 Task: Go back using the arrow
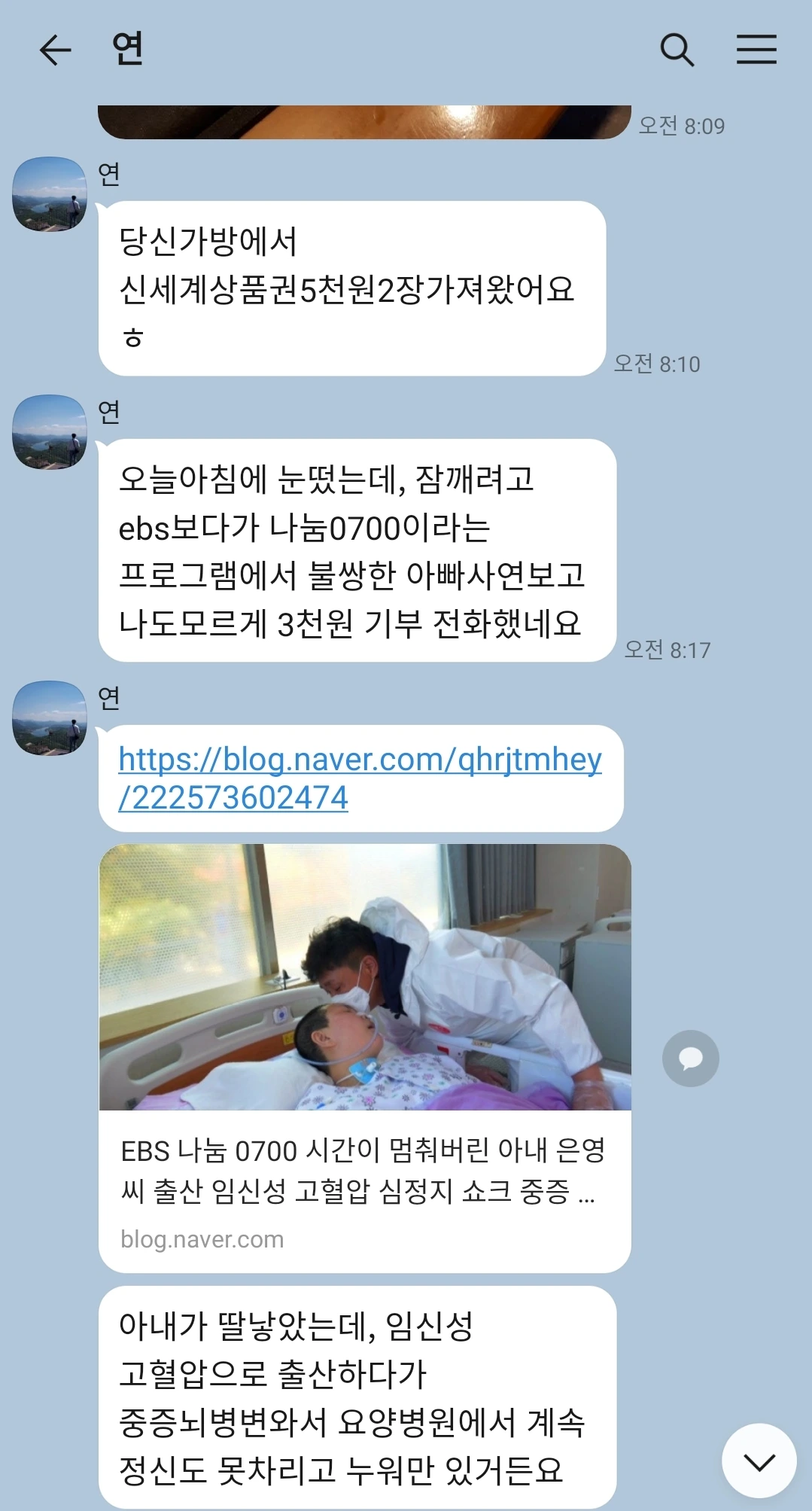(55, 50)
